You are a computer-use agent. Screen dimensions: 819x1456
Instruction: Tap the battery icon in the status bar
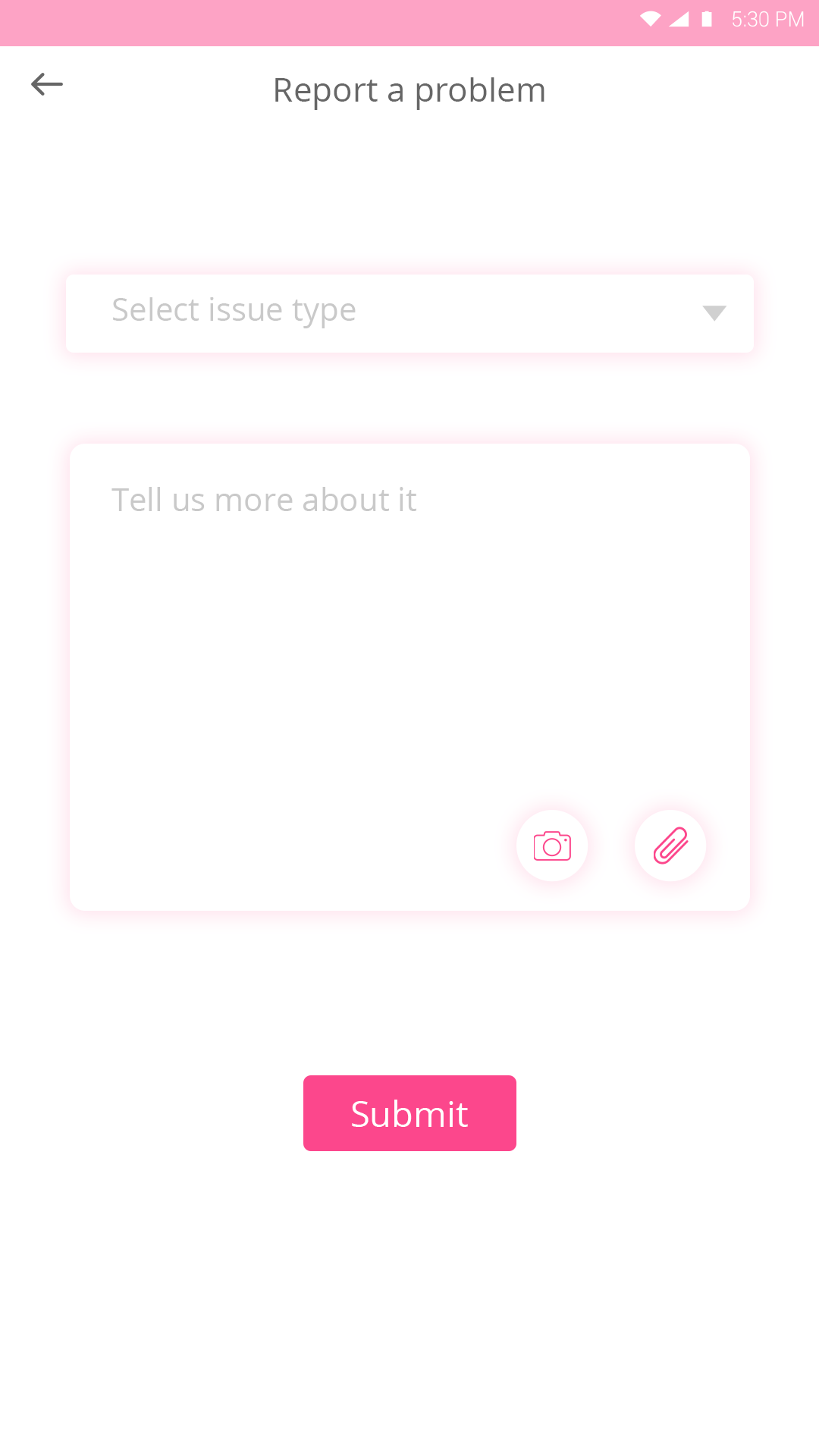coord(707,20)
